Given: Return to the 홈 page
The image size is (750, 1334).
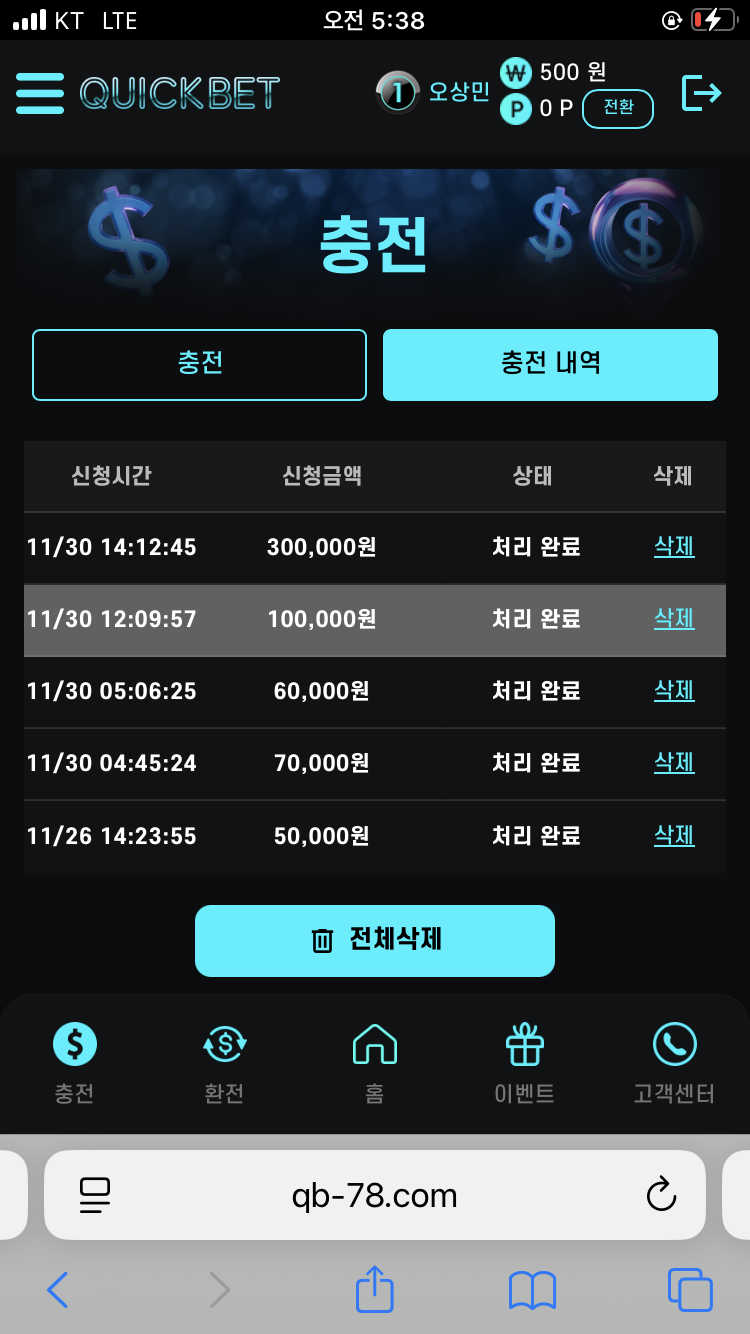Looking at the screenshot, I should click(375, 1062).
